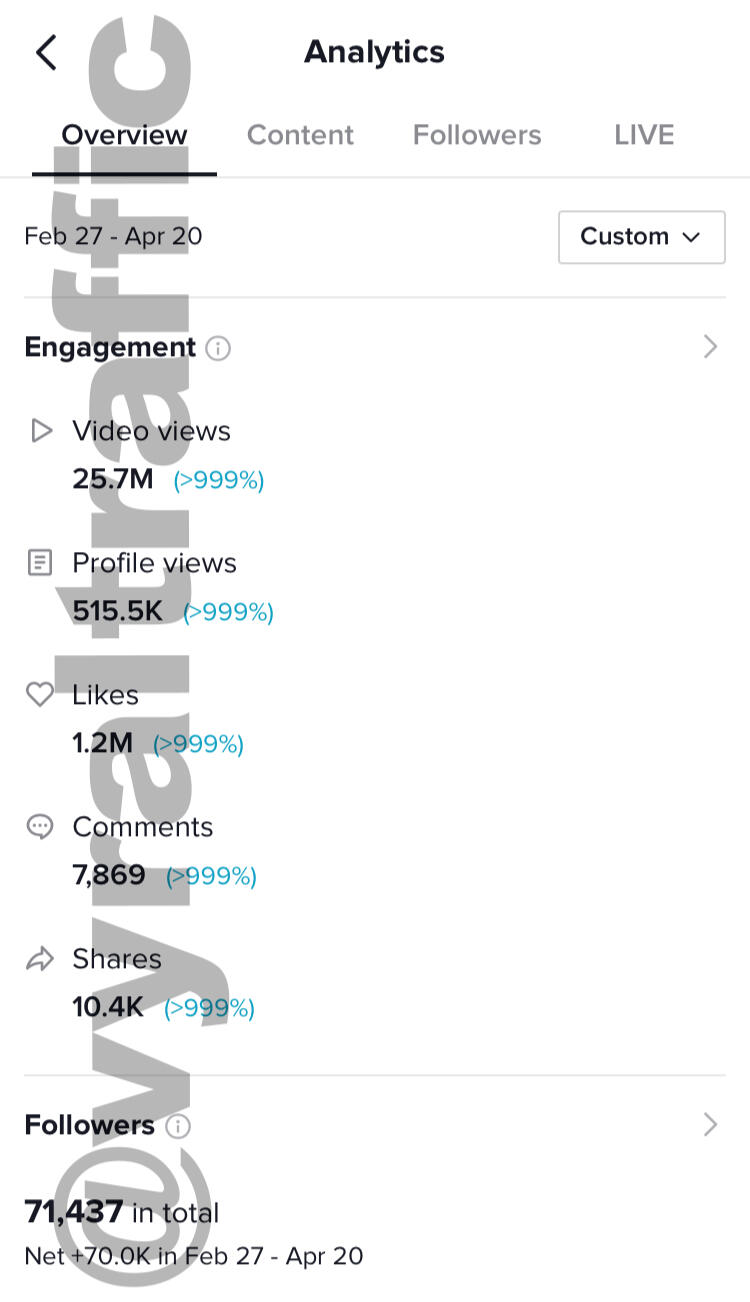This screenshot has width=750, height=1302.
Task: Expand Engagement details with the chevron
Action: (x=710, y=347)
